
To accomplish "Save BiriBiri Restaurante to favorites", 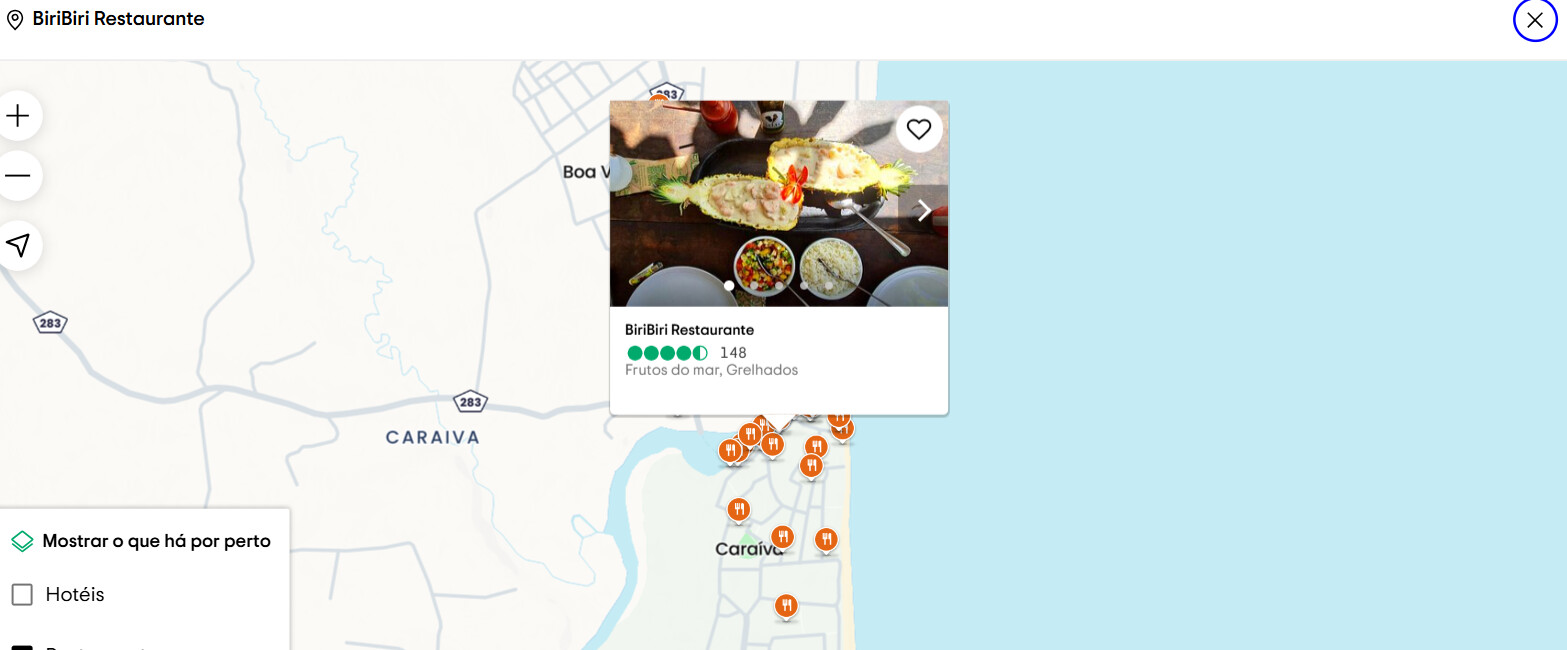I will (x=919, y=129).
